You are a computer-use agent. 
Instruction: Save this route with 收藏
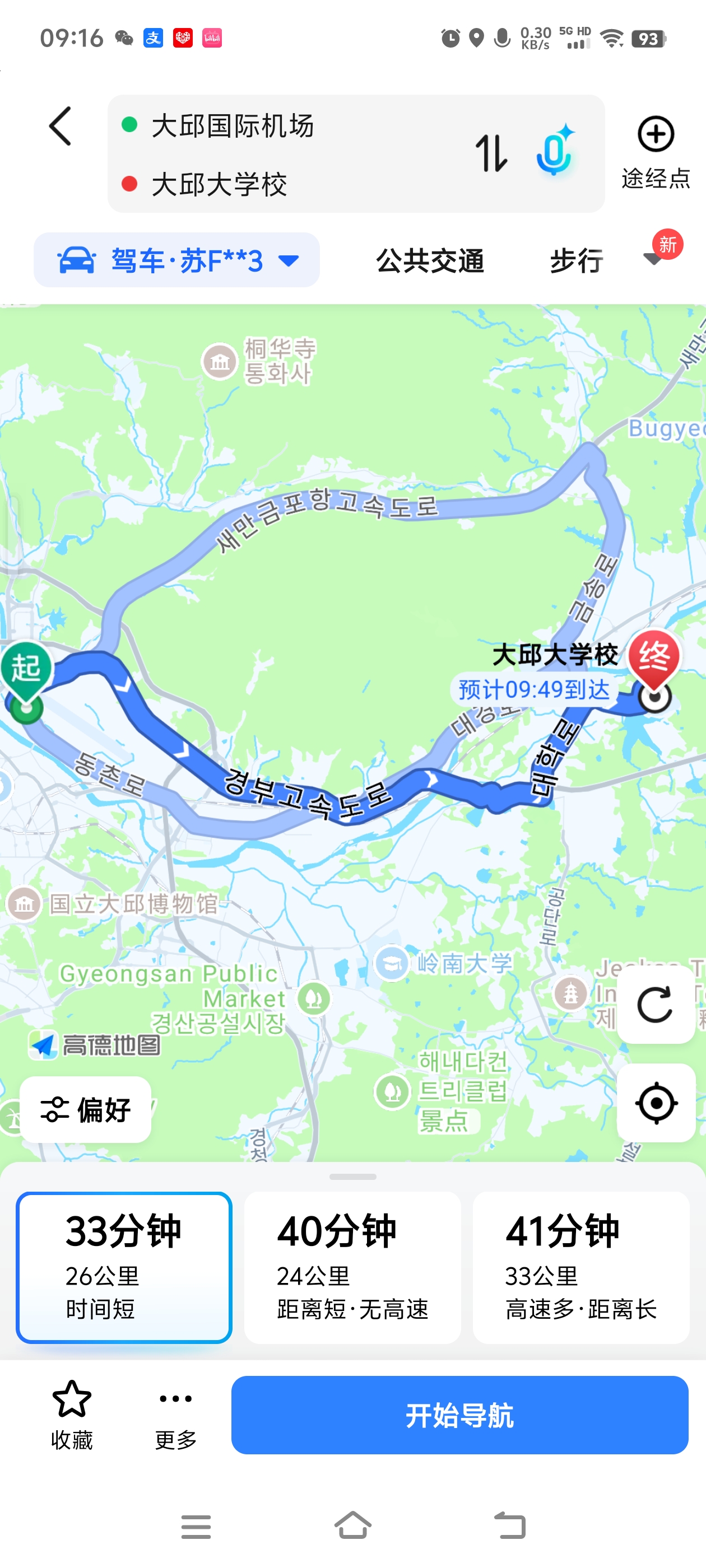point(72,1415)
